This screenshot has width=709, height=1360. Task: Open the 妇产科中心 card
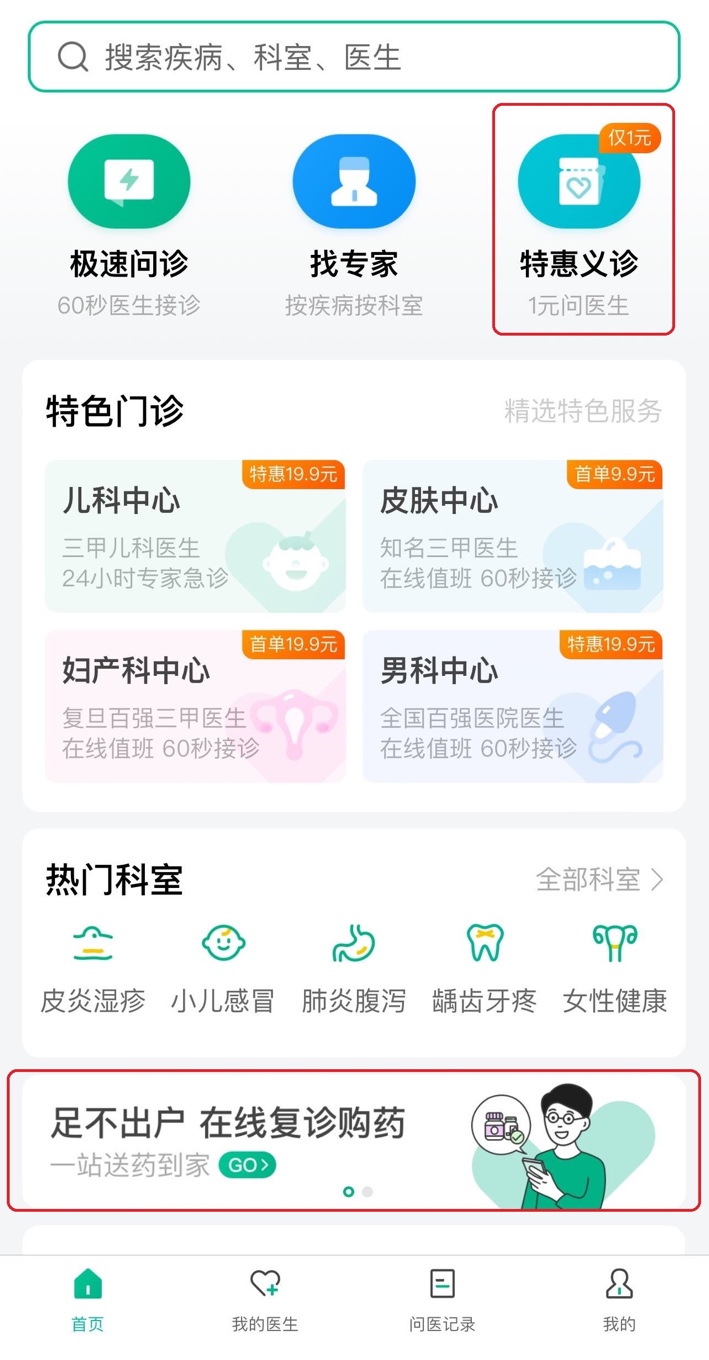tap(195, 706)
